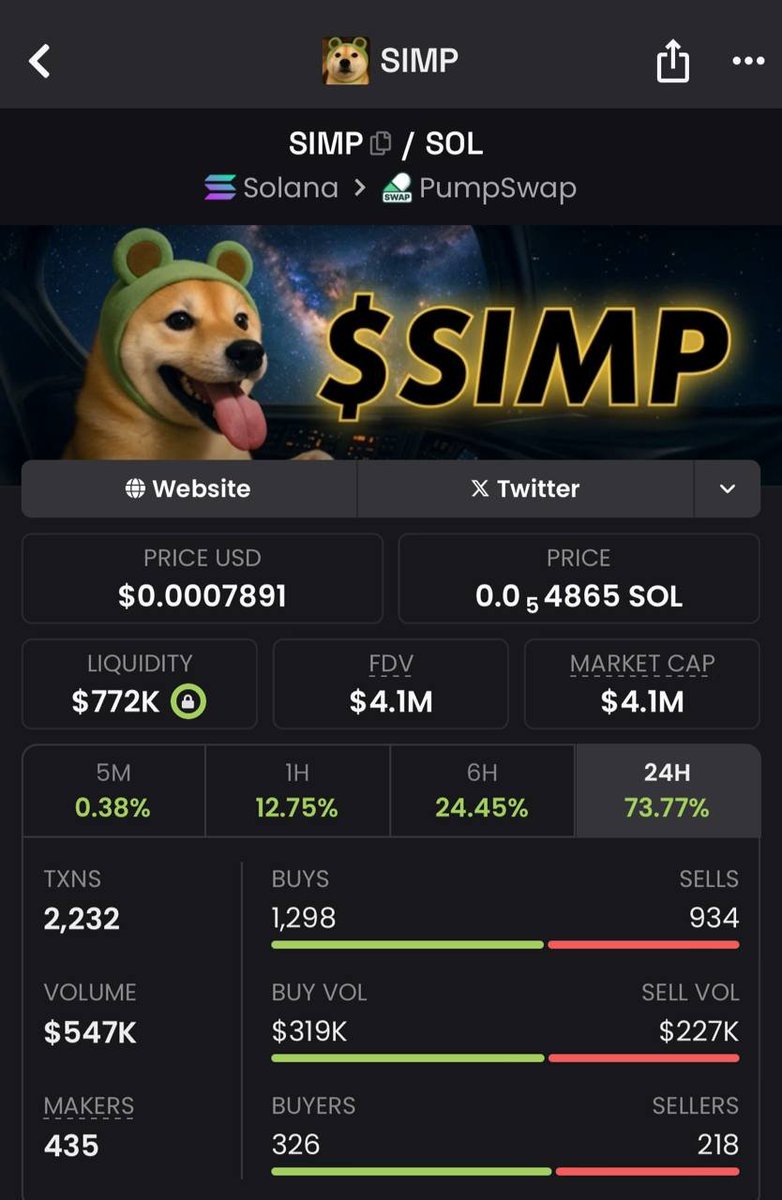Screen dimensions: 782x1200
Task: Copy the SIMP token address
Action: point(380,144)
